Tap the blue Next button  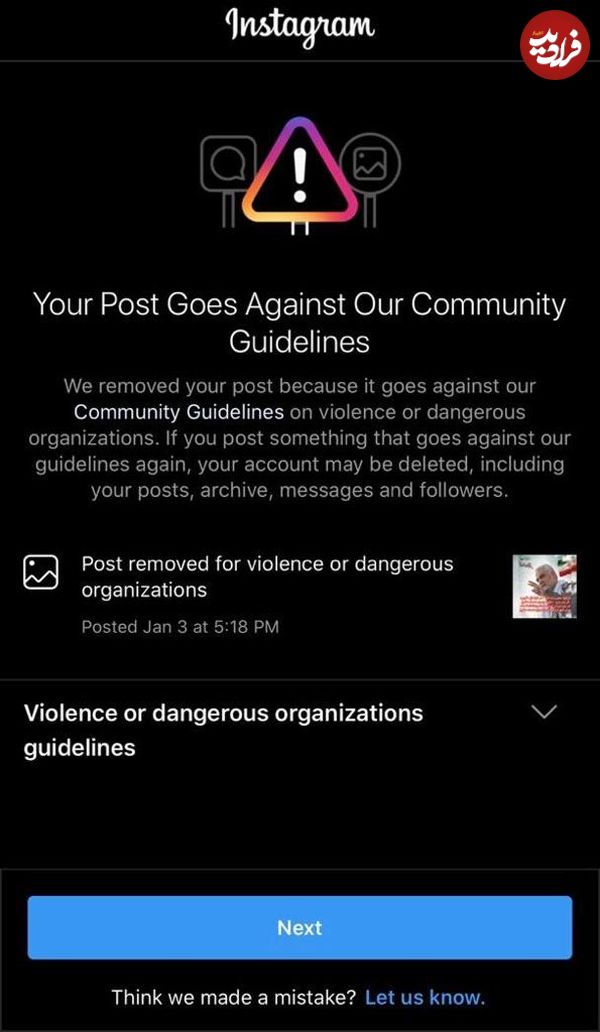(x=299, y=927)
